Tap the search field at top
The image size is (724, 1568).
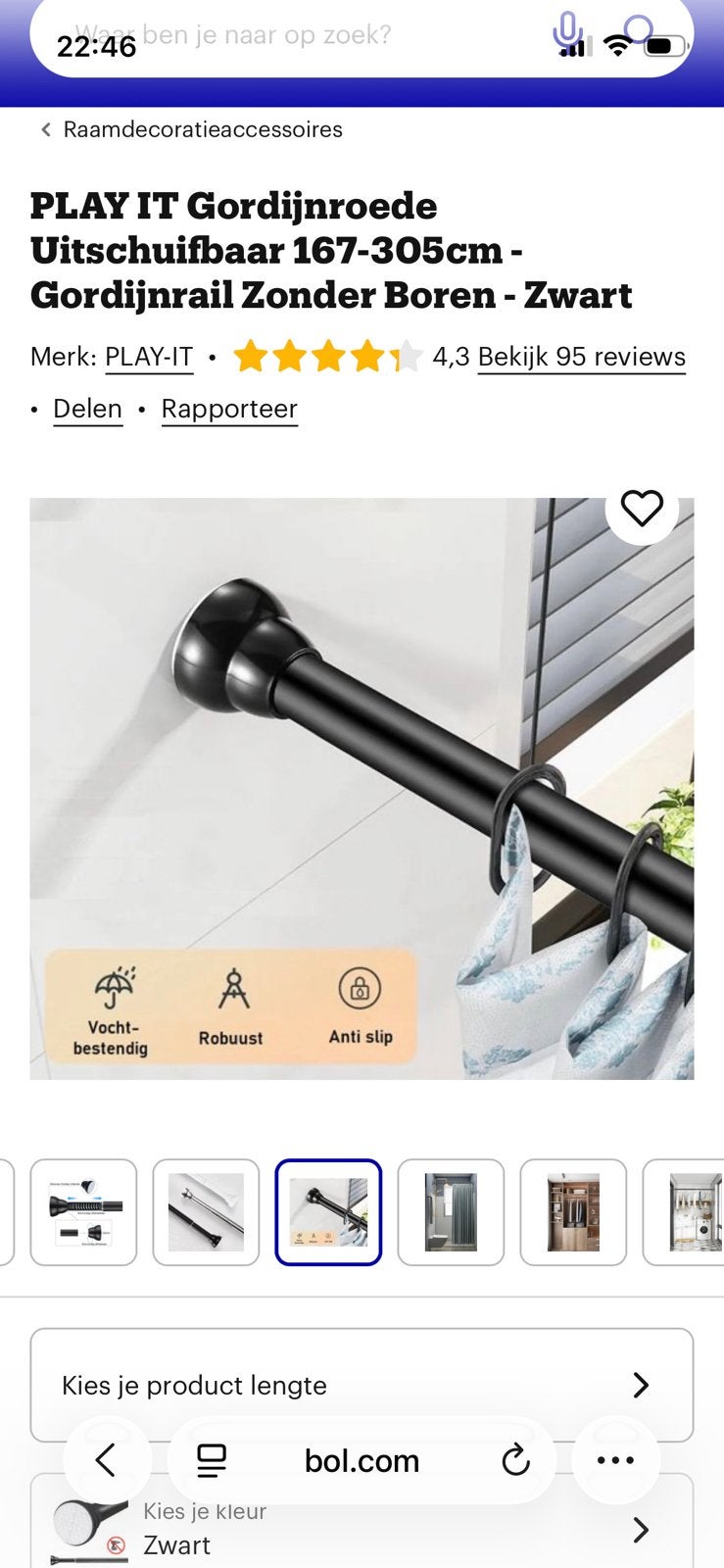pyautogui.click(x=294, y=36)
